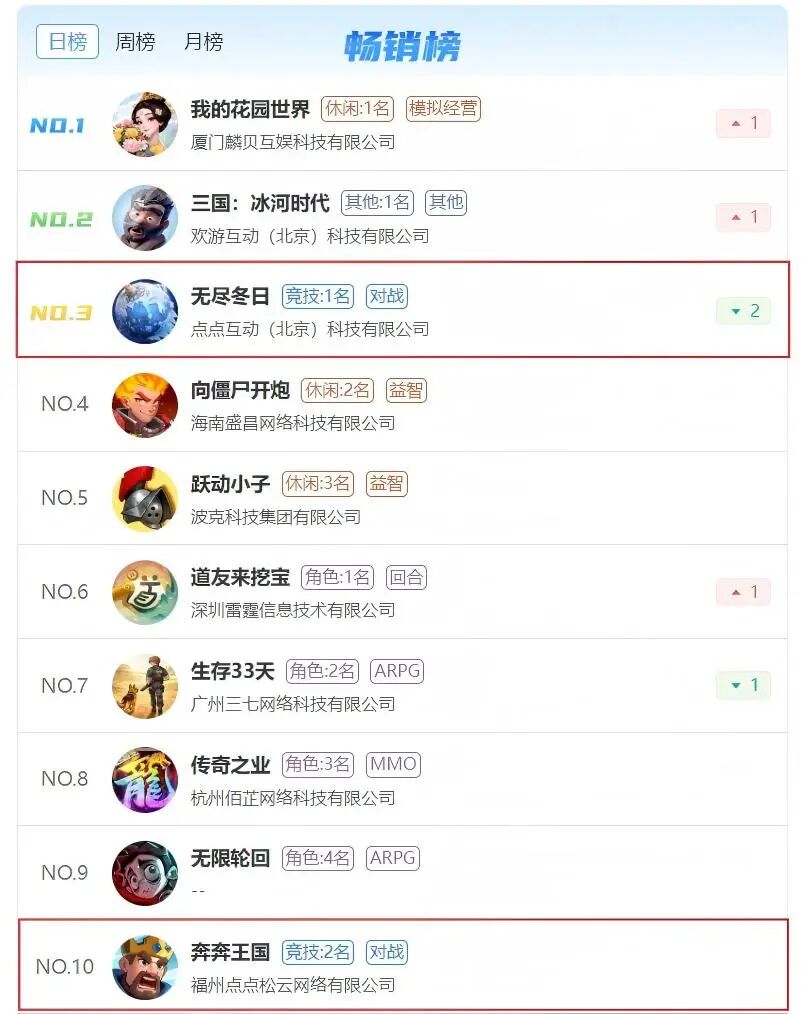Open 生存33天 game entry
Viewport: 801px width, 1014px height.
point(232,671)
